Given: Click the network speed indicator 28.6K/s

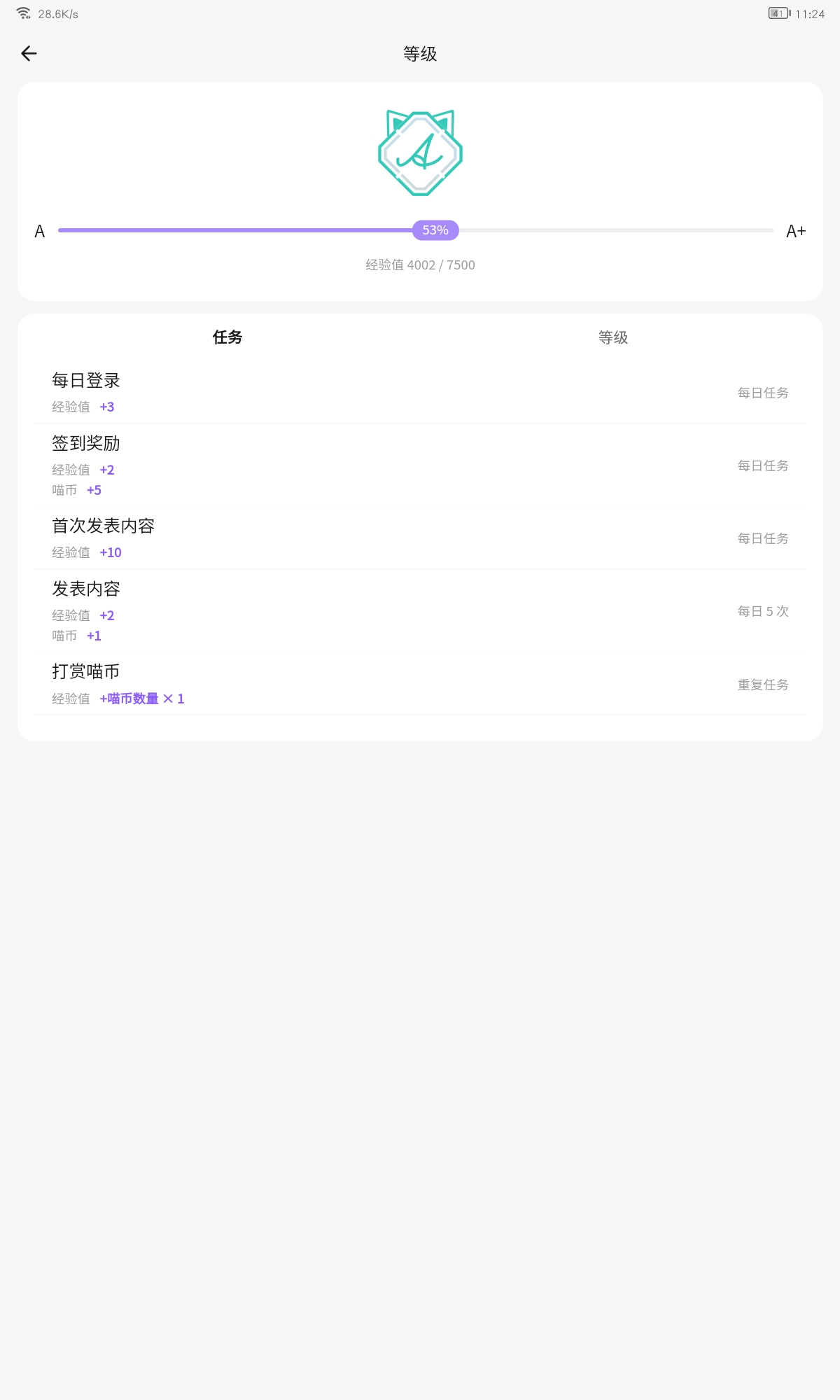Looking at the screenshot, I should (59, 12).
